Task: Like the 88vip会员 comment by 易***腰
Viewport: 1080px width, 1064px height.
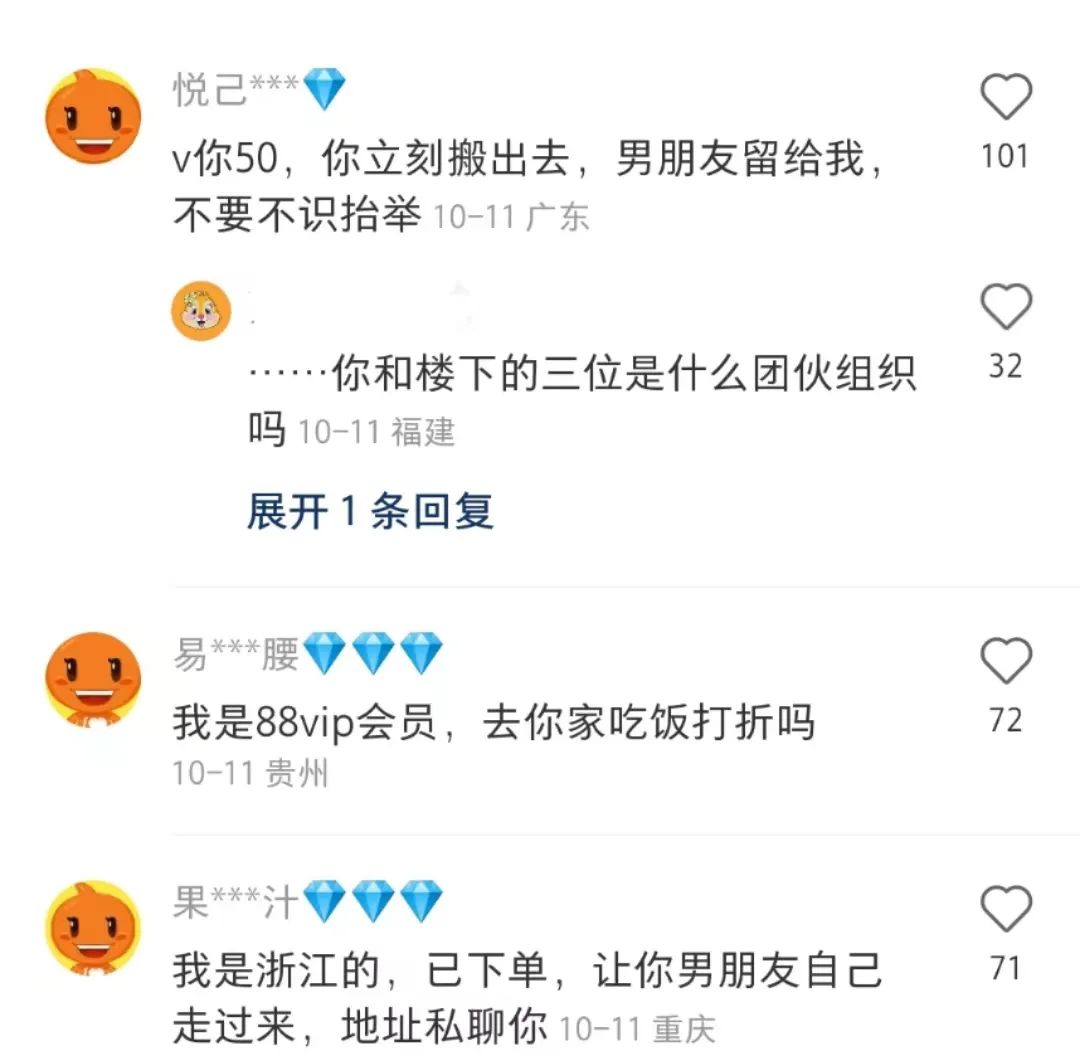Action: tap(1005, 661)
